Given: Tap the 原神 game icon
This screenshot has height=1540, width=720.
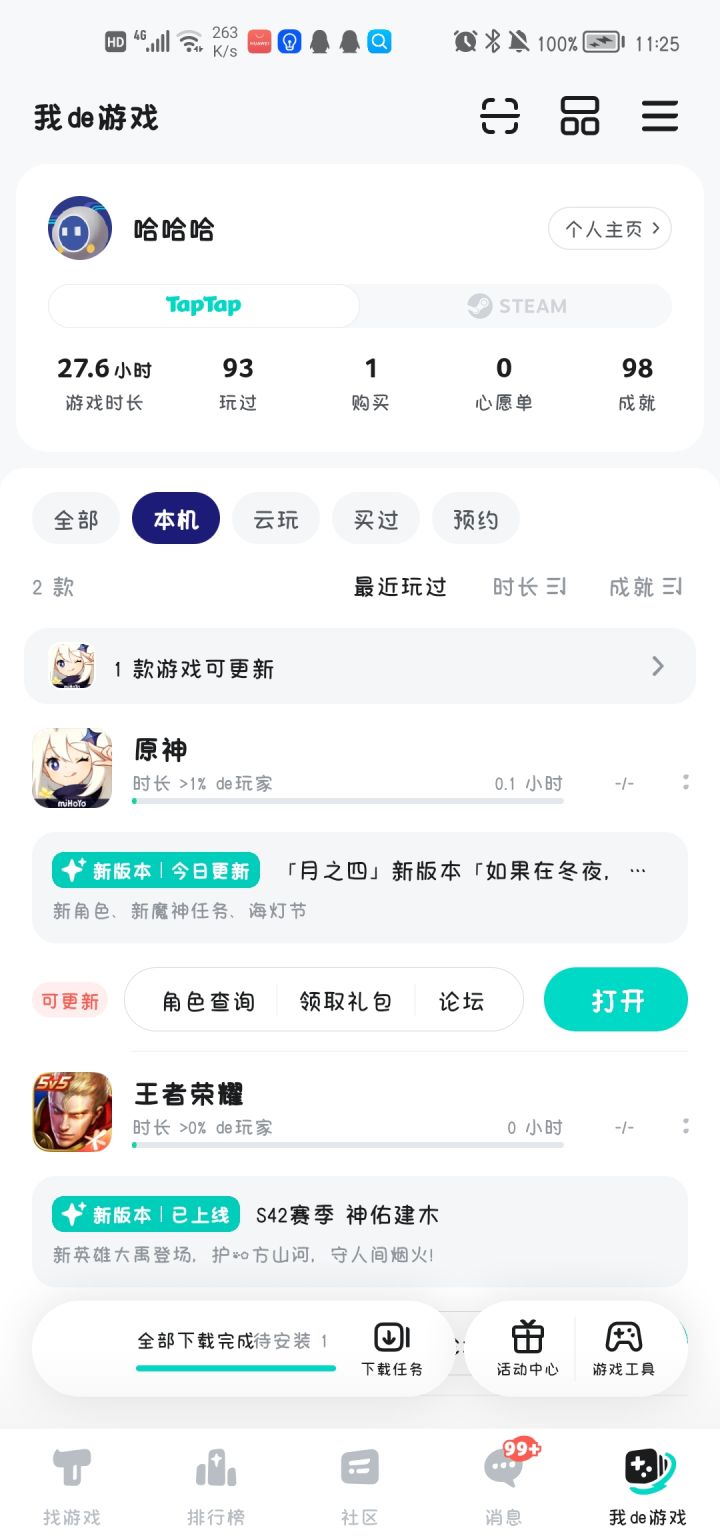Looking at the screenshot, I should 71,768.
